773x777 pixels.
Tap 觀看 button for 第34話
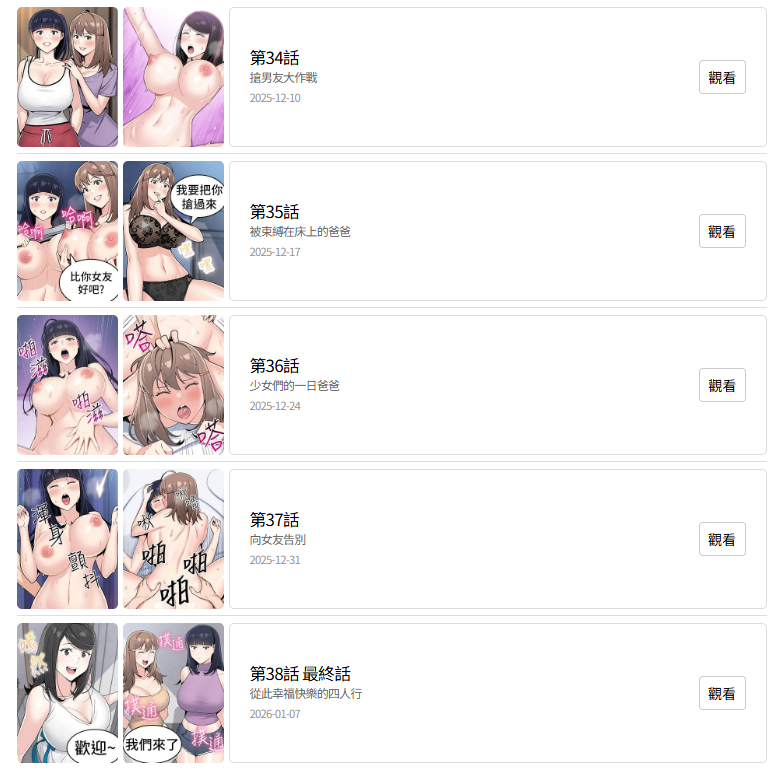click(721, 77)
